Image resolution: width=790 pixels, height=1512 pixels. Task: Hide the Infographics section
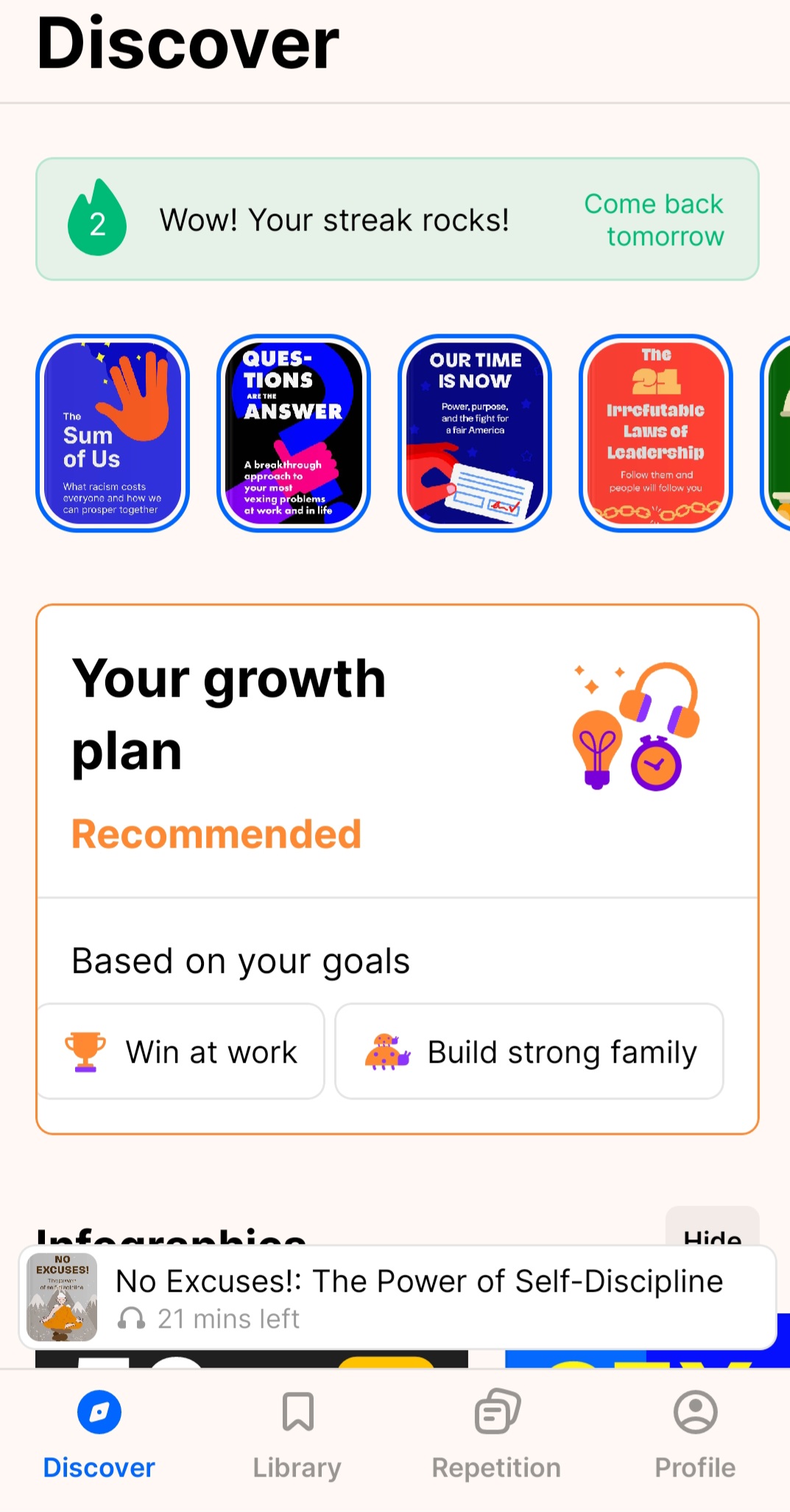711,1230
